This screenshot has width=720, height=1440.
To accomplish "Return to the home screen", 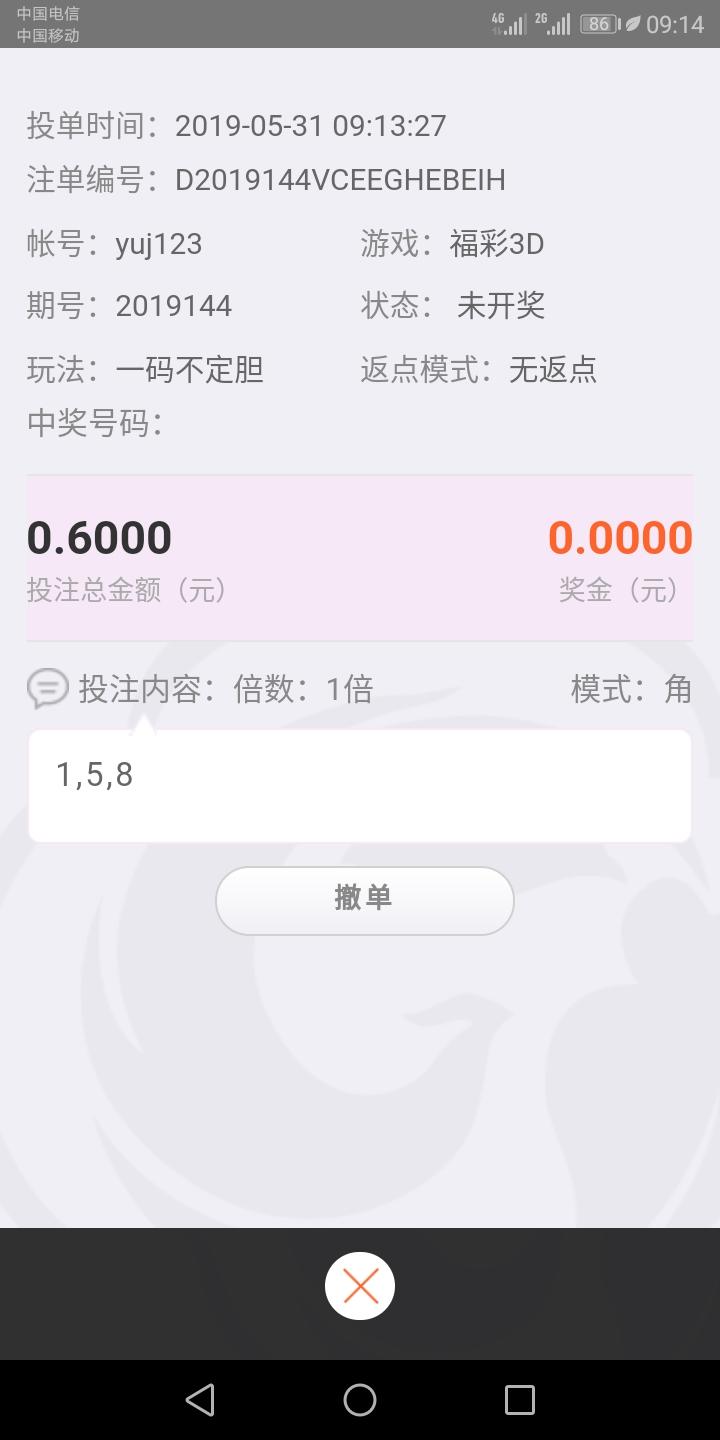I will pyautogui.click(x=360, y=1399).
